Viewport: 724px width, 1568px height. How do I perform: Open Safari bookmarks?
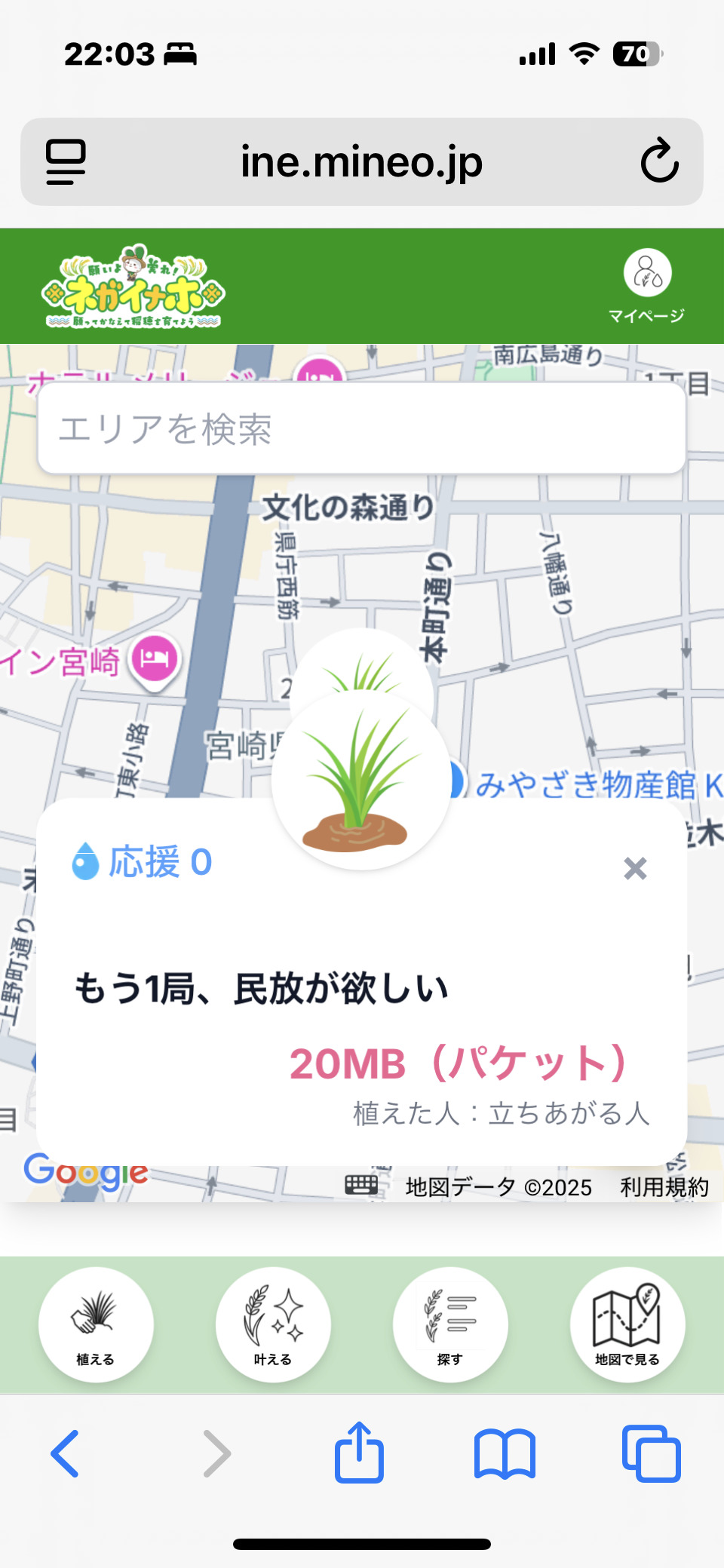pos(505,1453)
